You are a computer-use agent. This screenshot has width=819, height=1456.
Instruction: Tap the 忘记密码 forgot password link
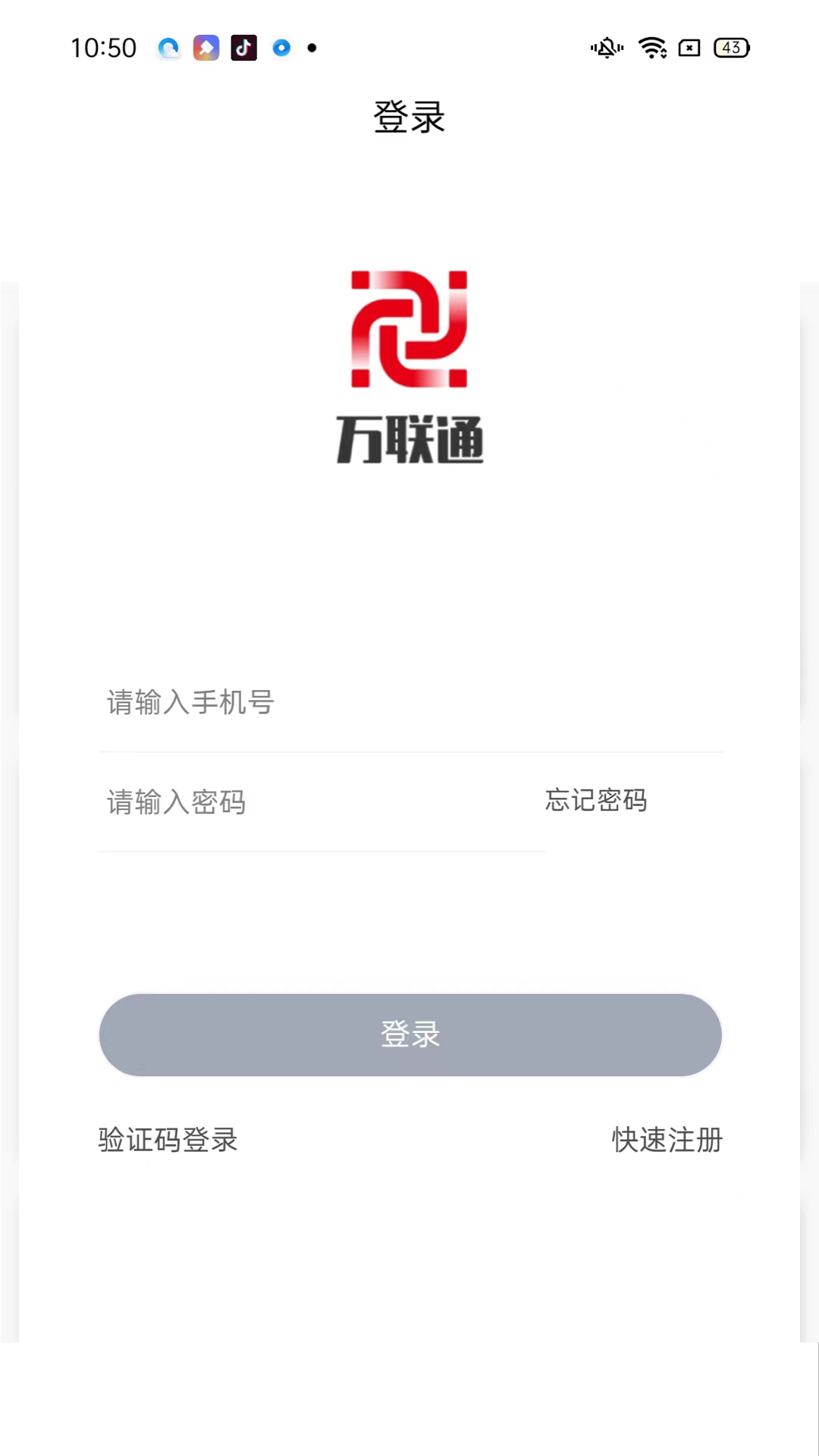click(x=595, y=801)
